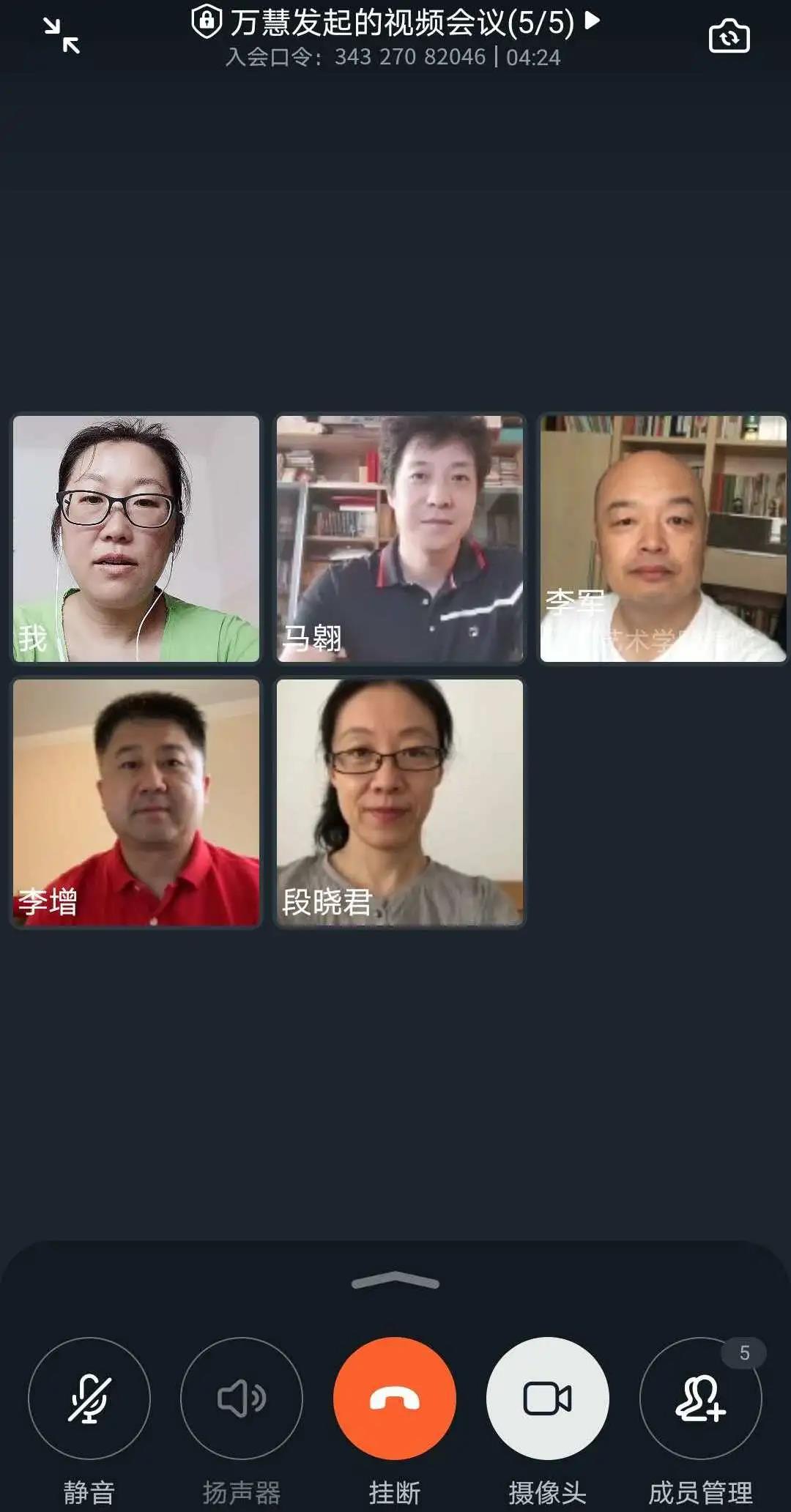Viewport: 791px width, 1512px height.
Task: Switch between front and rear camera
Action: click(729, 37)
